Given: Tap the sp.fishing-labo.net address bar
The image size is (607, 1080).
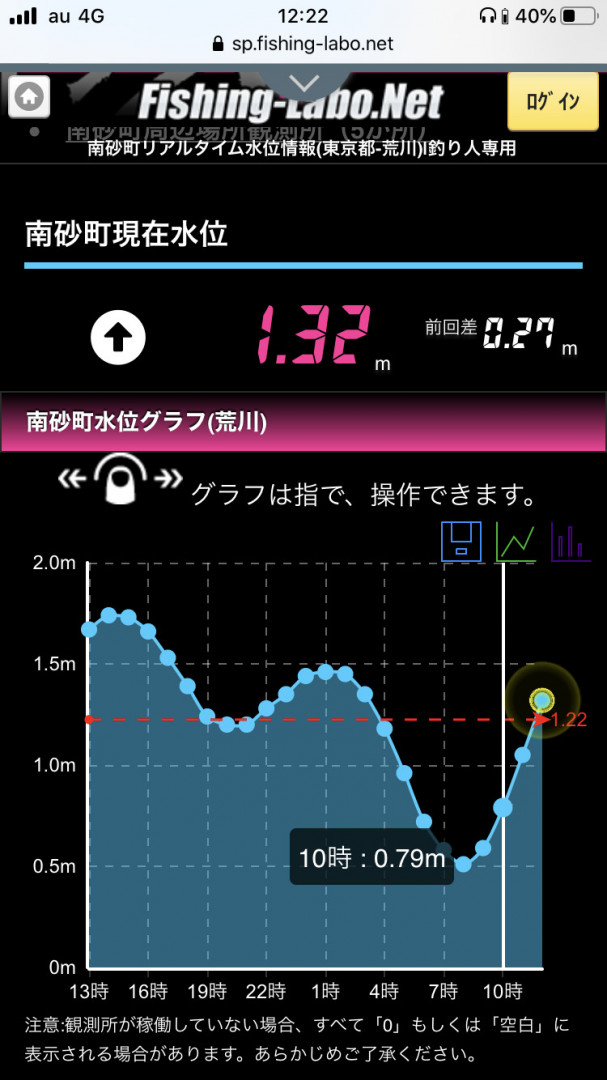Looking at the screenshot, I should click(303, 44).
